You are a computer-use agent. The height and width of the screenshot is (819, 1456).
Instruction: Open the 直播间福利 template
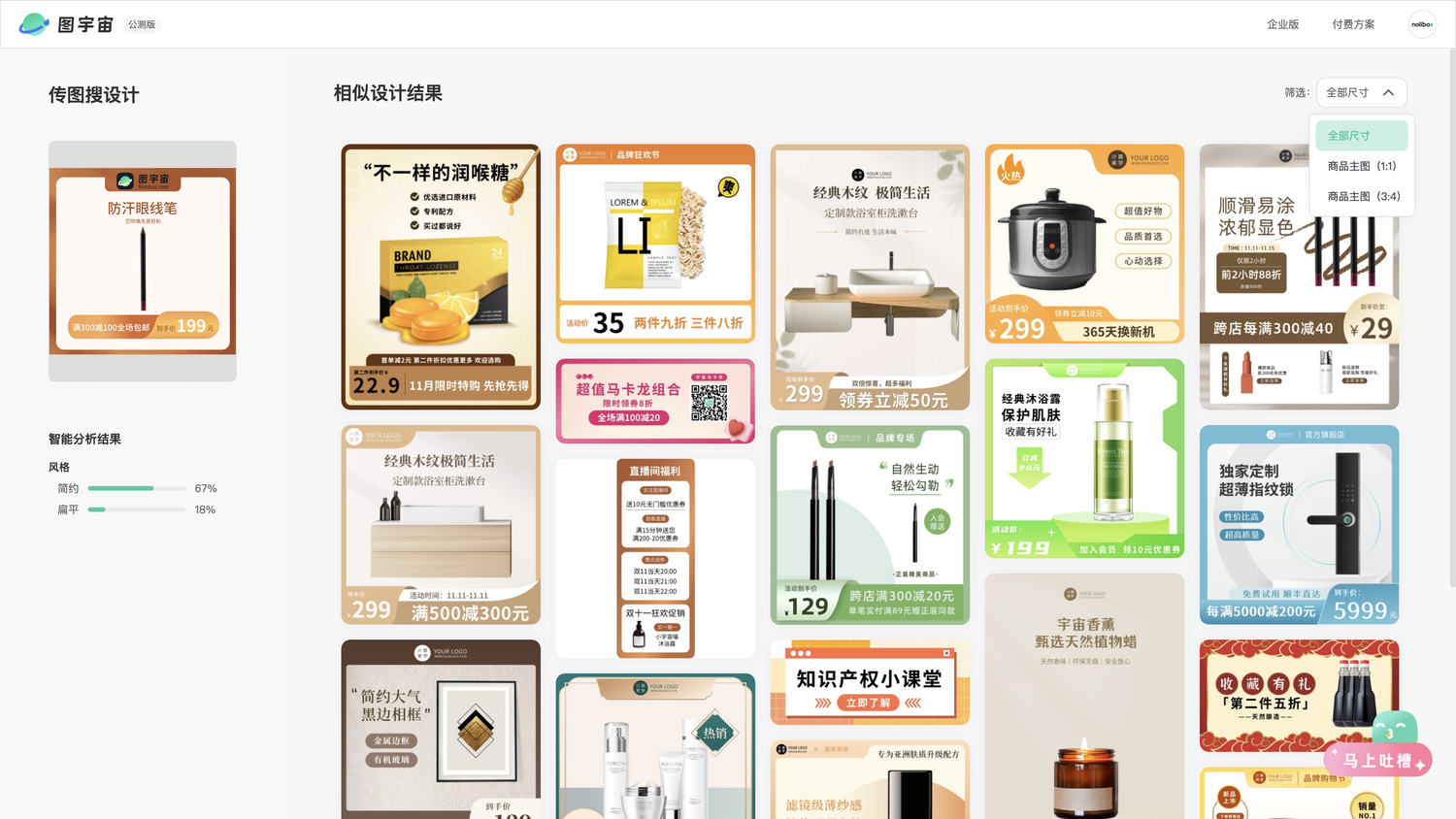tap(655, 558)
